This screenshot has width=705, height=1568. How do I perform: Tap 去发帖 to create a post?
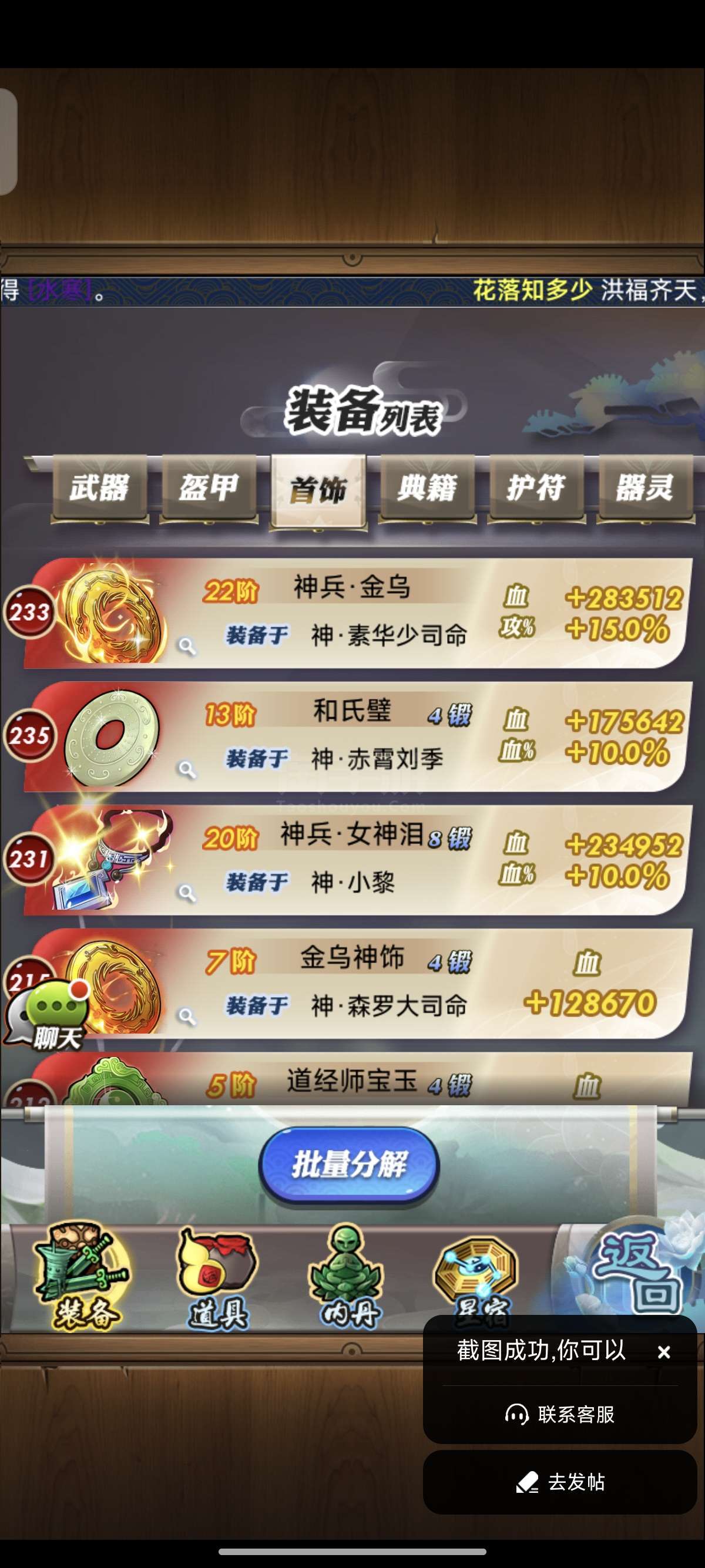click(x=560, y=1482)
